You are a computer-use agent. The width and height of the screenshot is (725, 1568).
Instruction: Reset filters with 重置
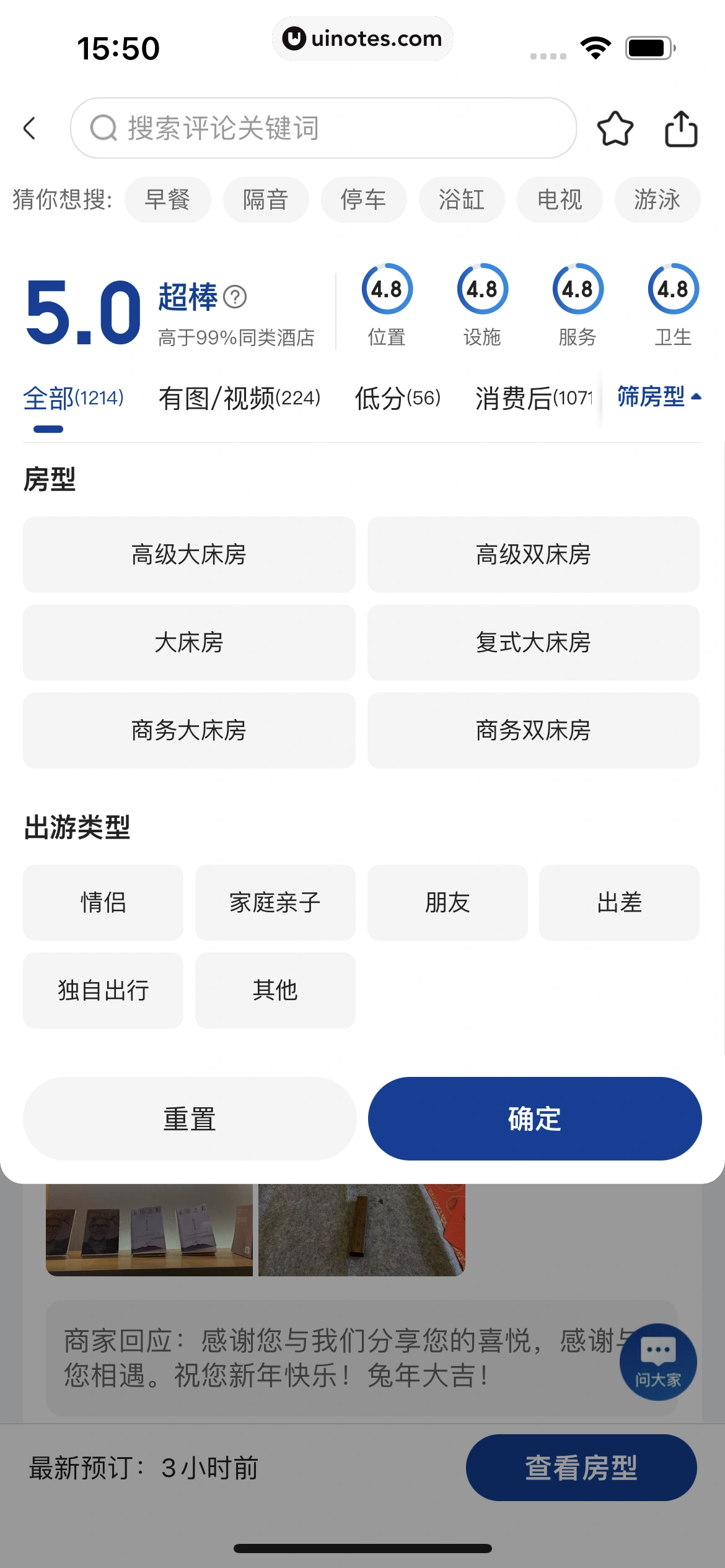(190, 1118)
